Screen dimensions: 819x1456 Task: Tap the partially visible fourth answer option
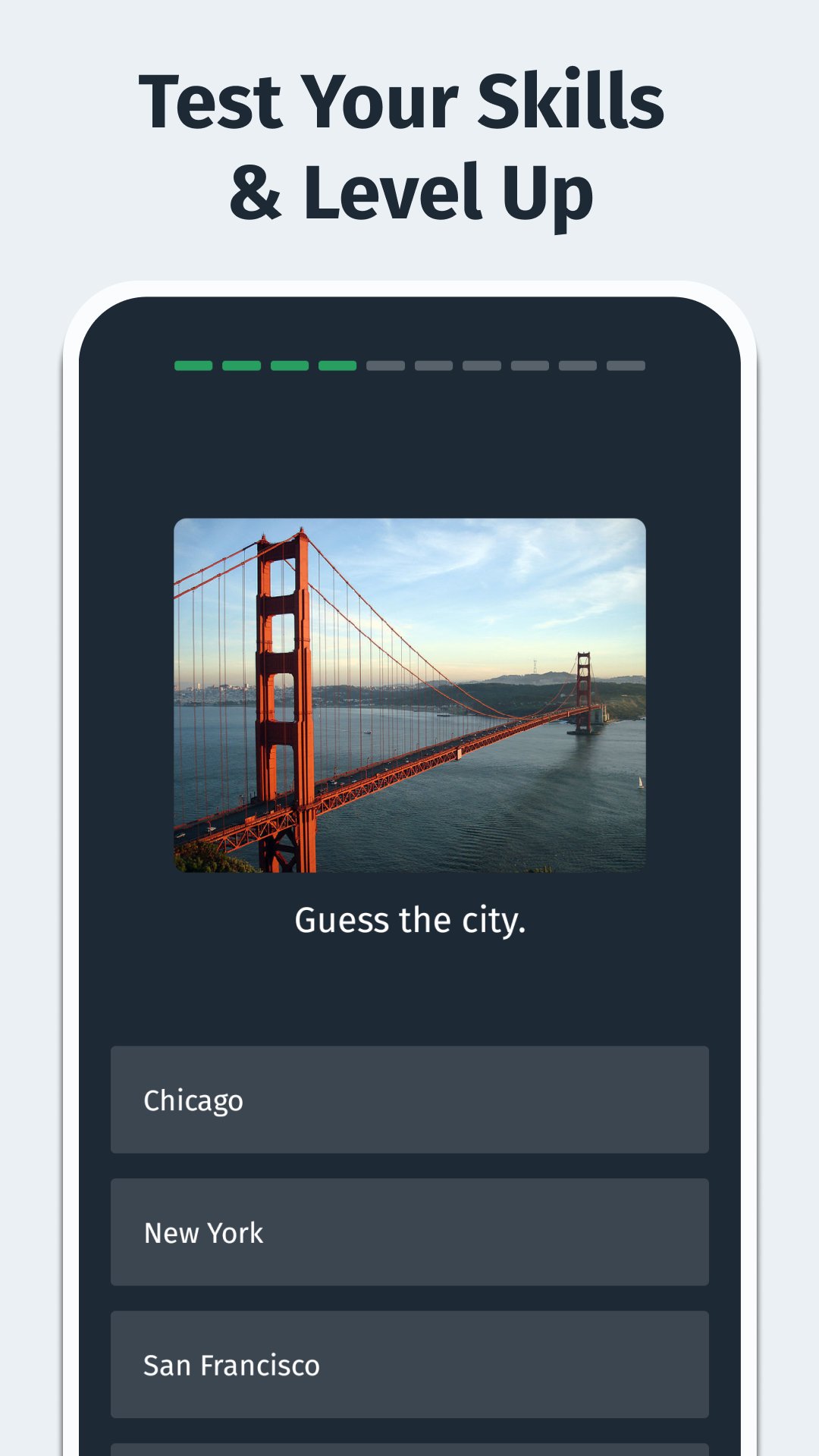409,1445
